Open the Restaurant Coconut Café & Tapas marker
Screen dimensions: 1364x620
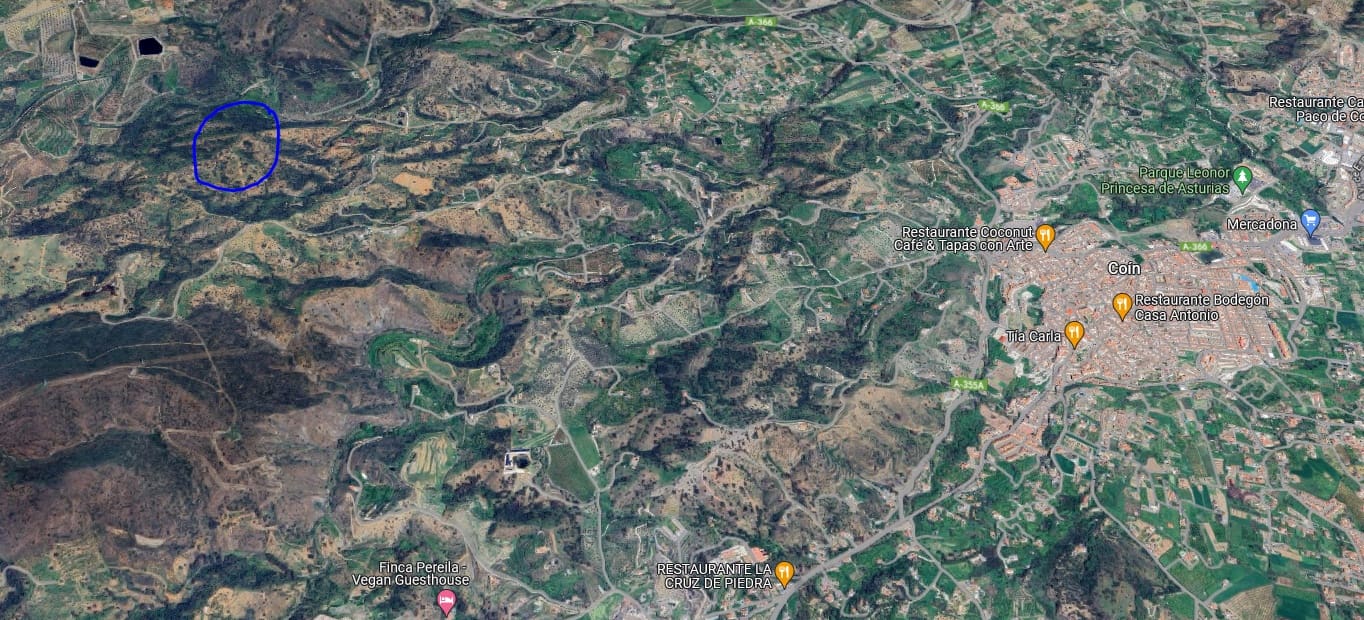click(1045, 236)
